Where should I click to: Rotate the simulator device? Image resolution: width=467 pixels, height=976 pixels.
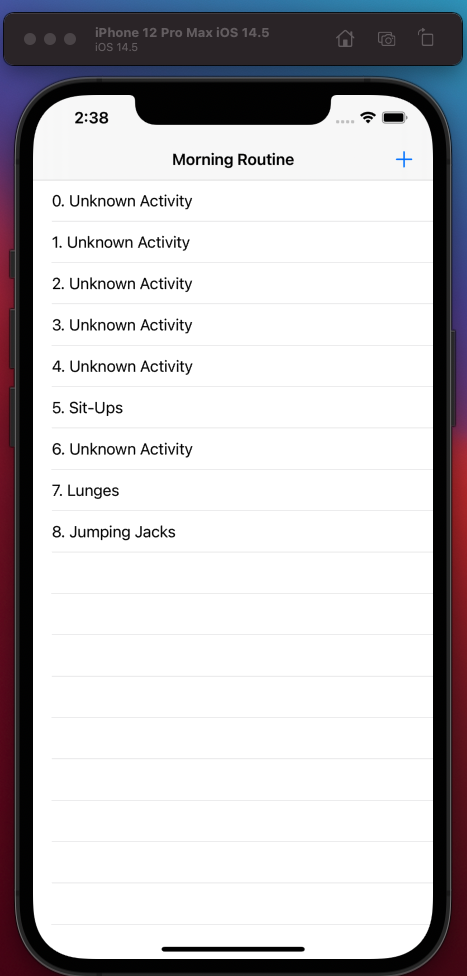coord(426,38)
